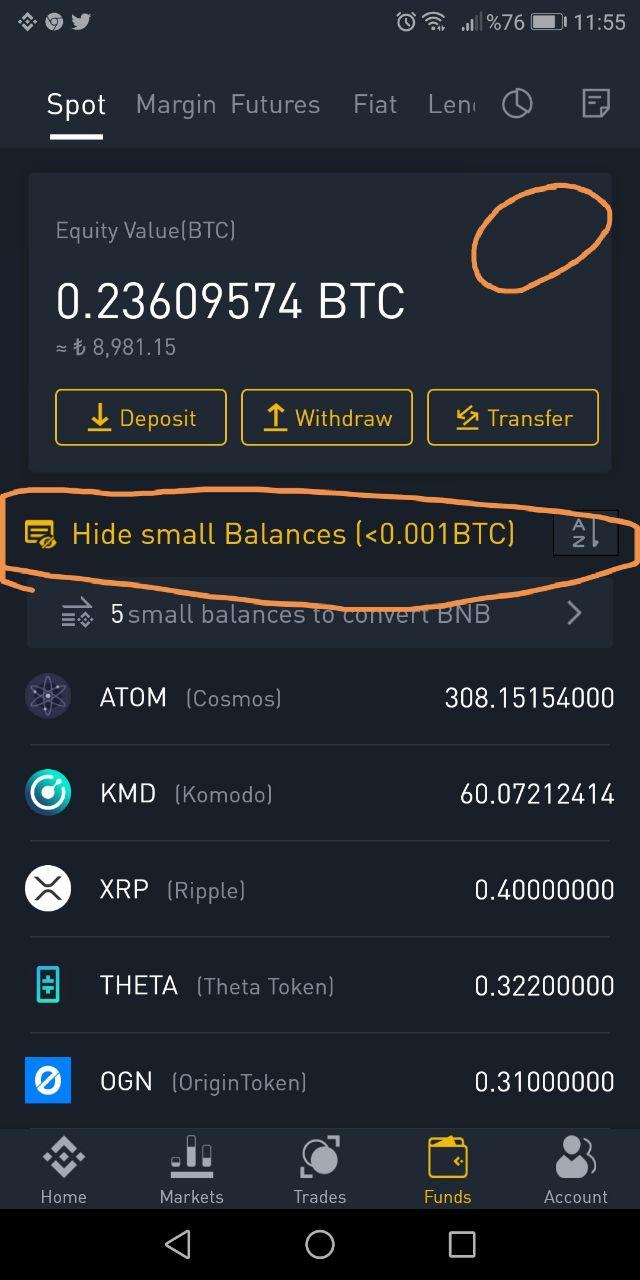Screen dimensions: 640x1280
Task: Open the THETA asset row
Action: pyautogui.click(x=320, y=985)
